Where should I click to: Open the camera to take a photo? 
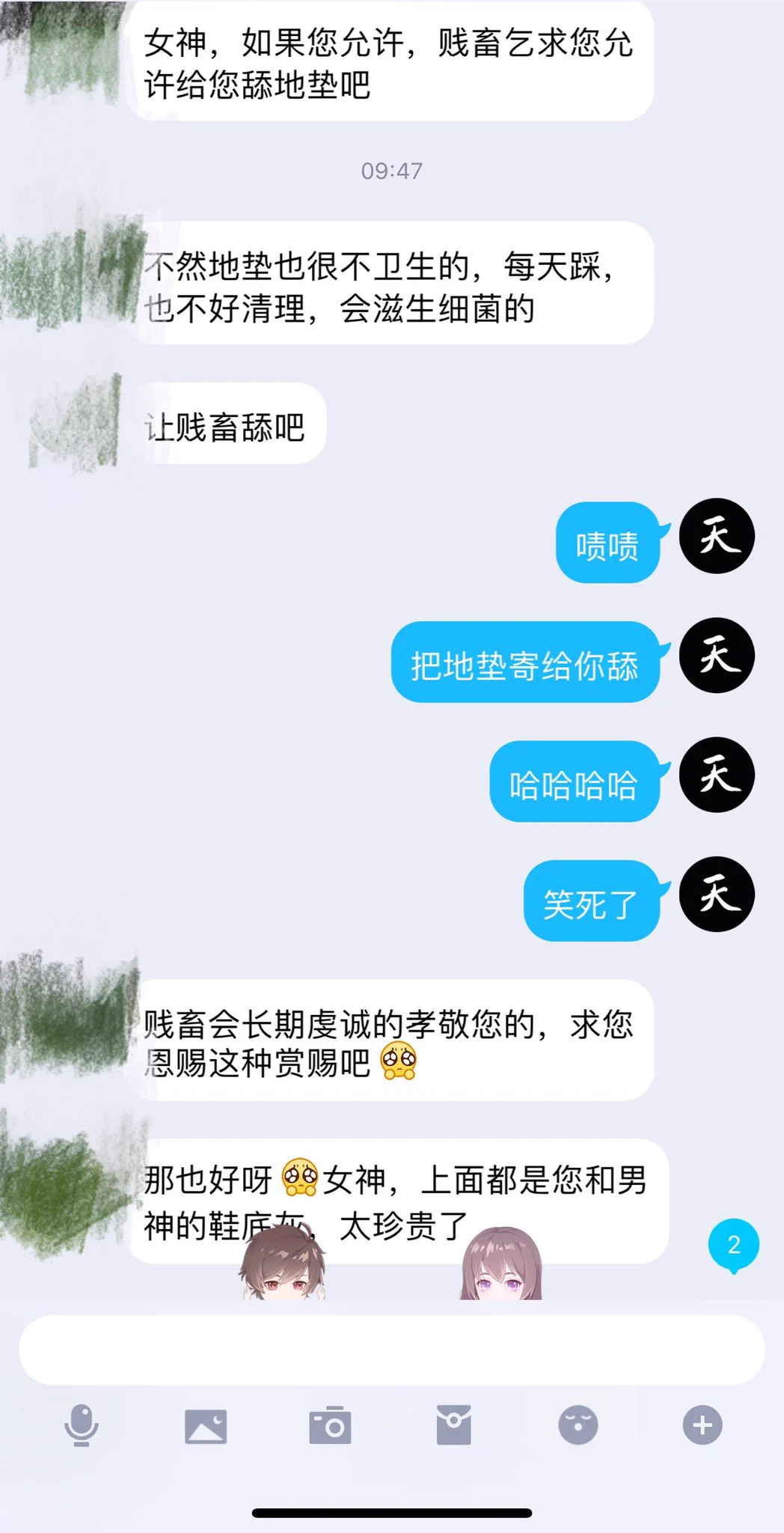pyautogui.click(x=330, y=1425)
